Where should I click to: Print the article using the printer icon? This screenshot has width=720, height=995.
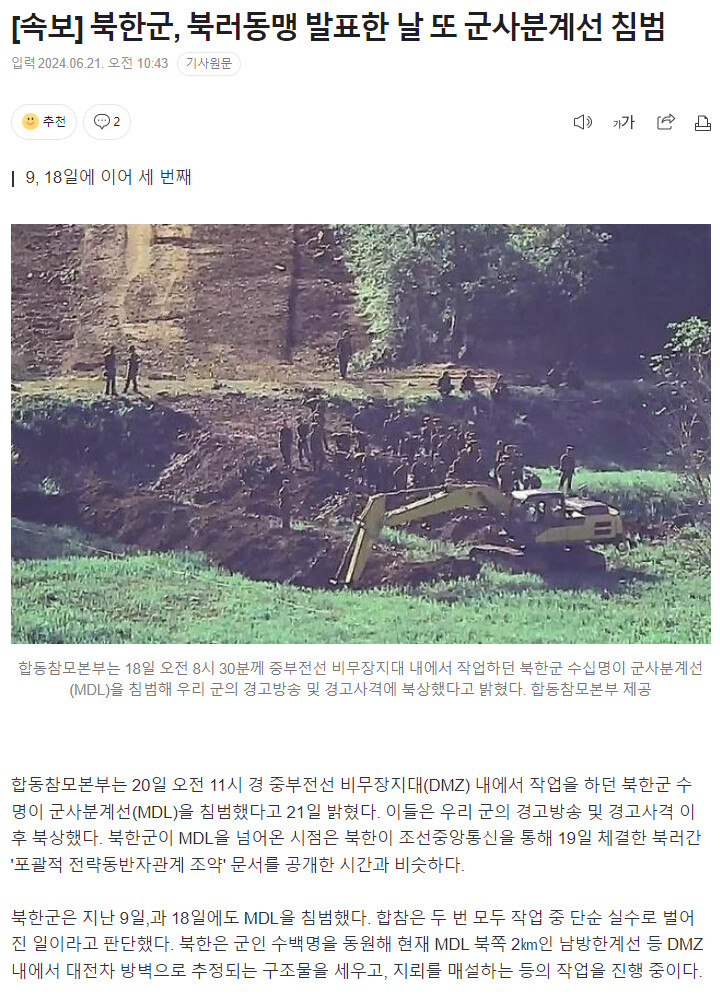point(702,122)
